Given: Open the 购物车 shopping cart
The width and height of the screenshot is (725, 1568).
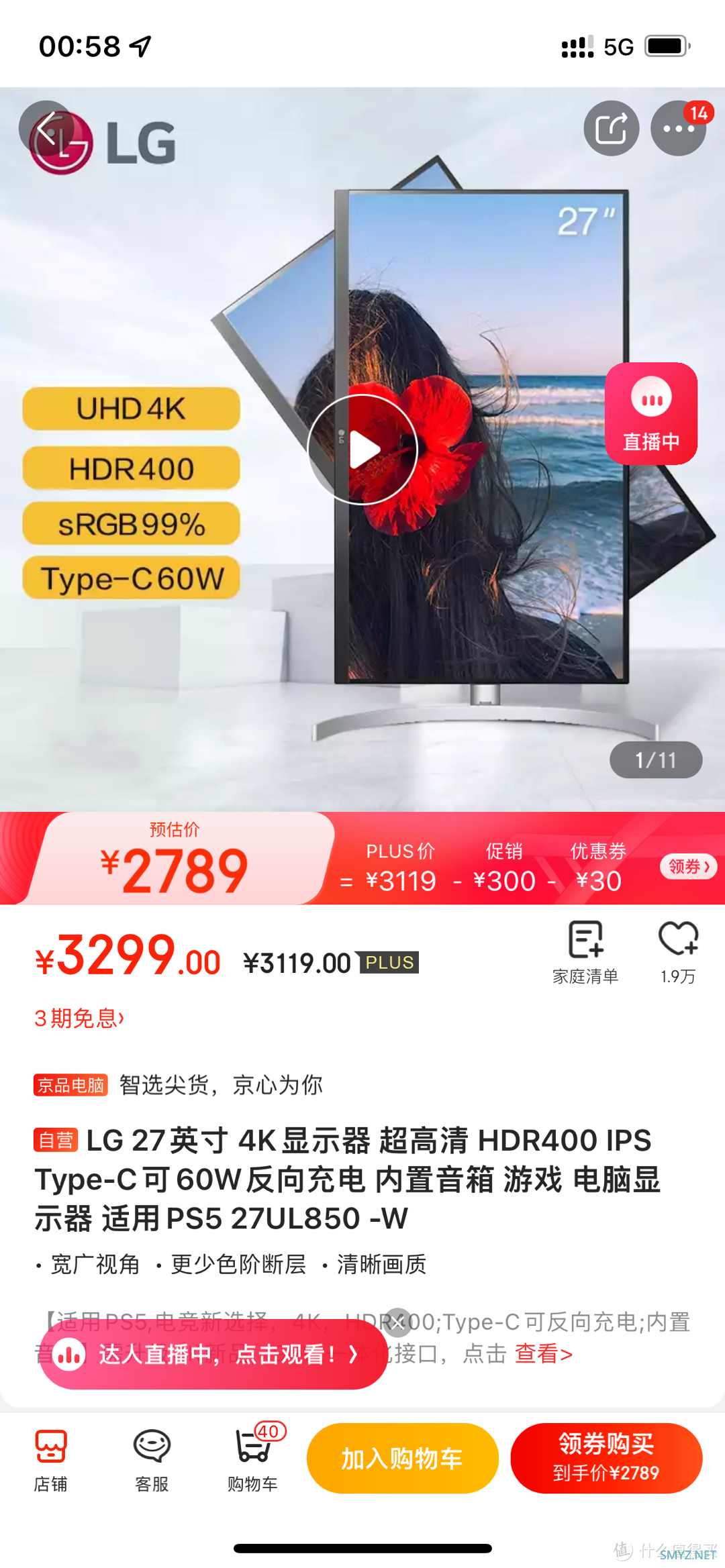Looking at the screenshot, I should coord(253,1459).
